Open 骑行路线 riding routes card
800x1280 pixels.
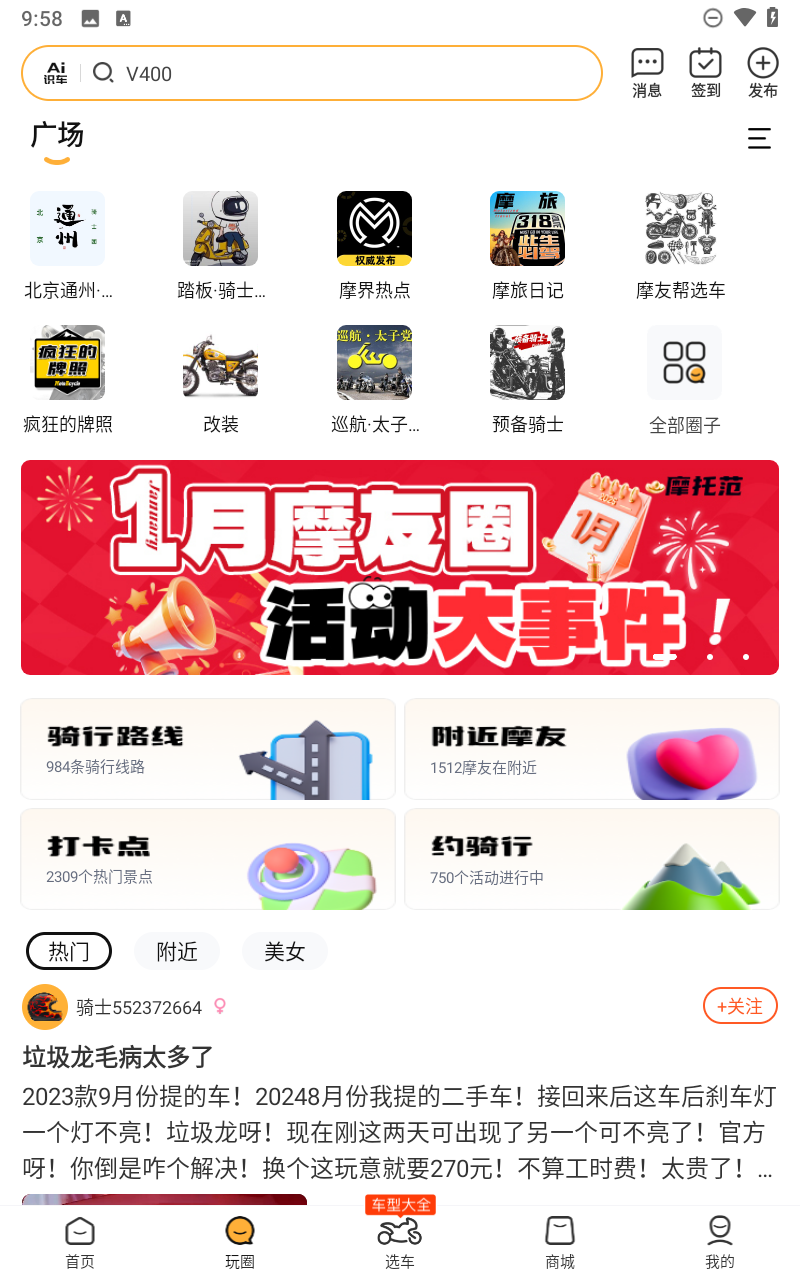208,749
